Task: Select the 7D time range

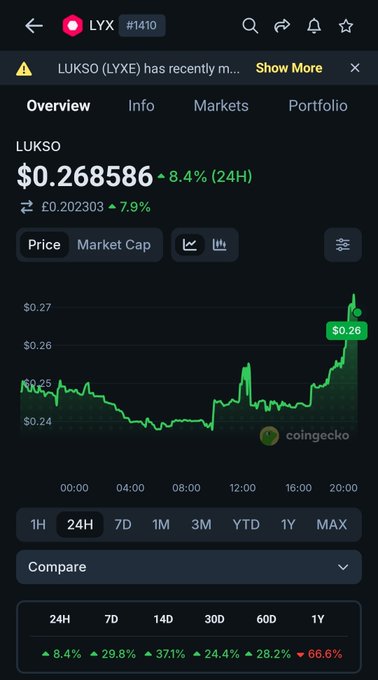Action: click(123, 525)
